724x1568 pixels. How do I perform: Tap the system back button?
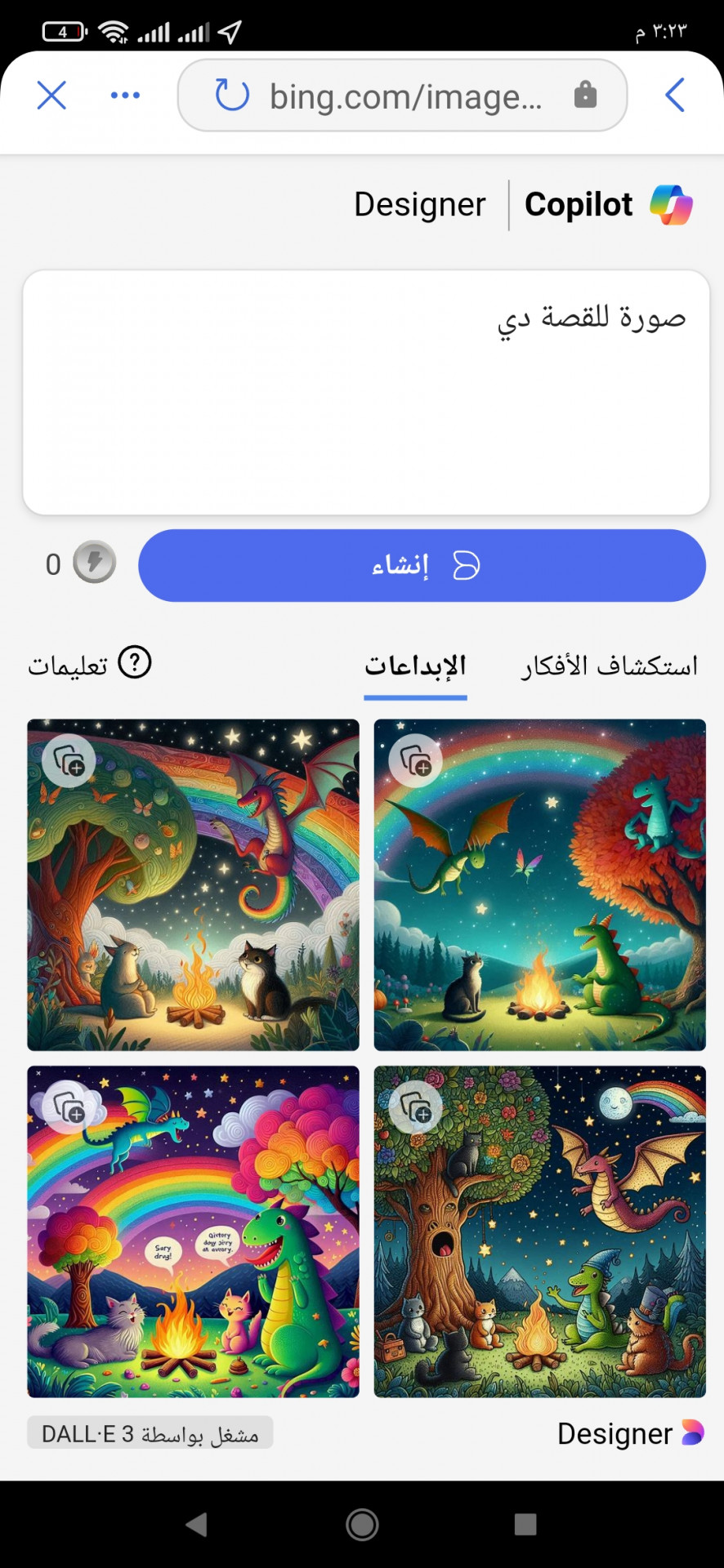click(x=196, y=1524)
